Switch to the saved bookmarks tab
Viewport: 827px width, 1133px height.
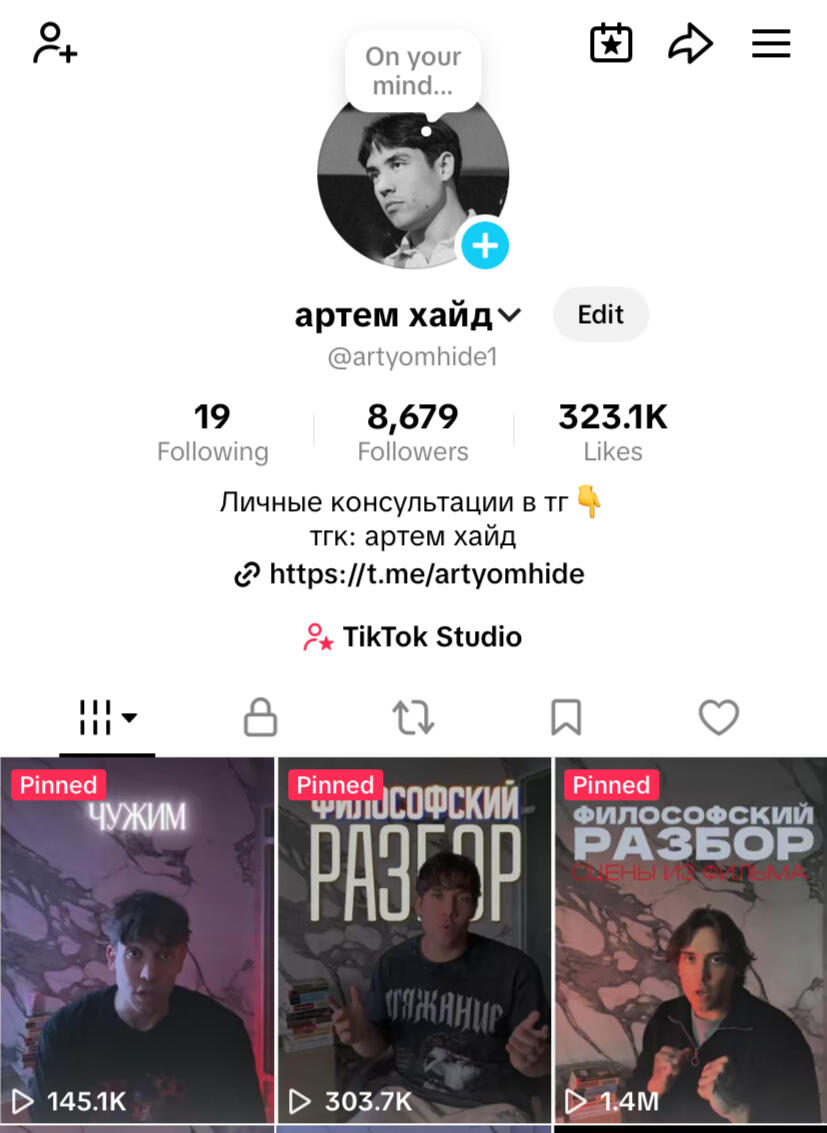pyautogui.click(x=566, y=717)
